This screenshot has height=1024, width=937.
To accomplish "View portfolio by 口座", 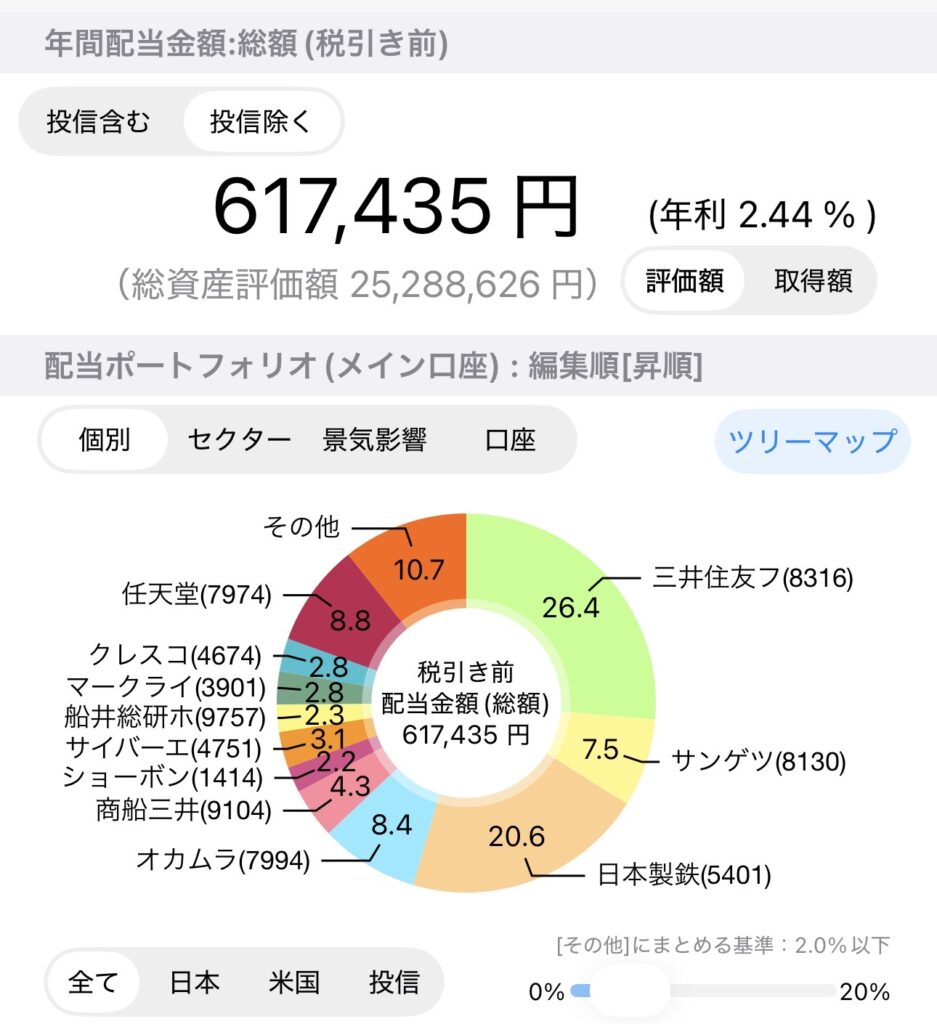I will [510, 440].
